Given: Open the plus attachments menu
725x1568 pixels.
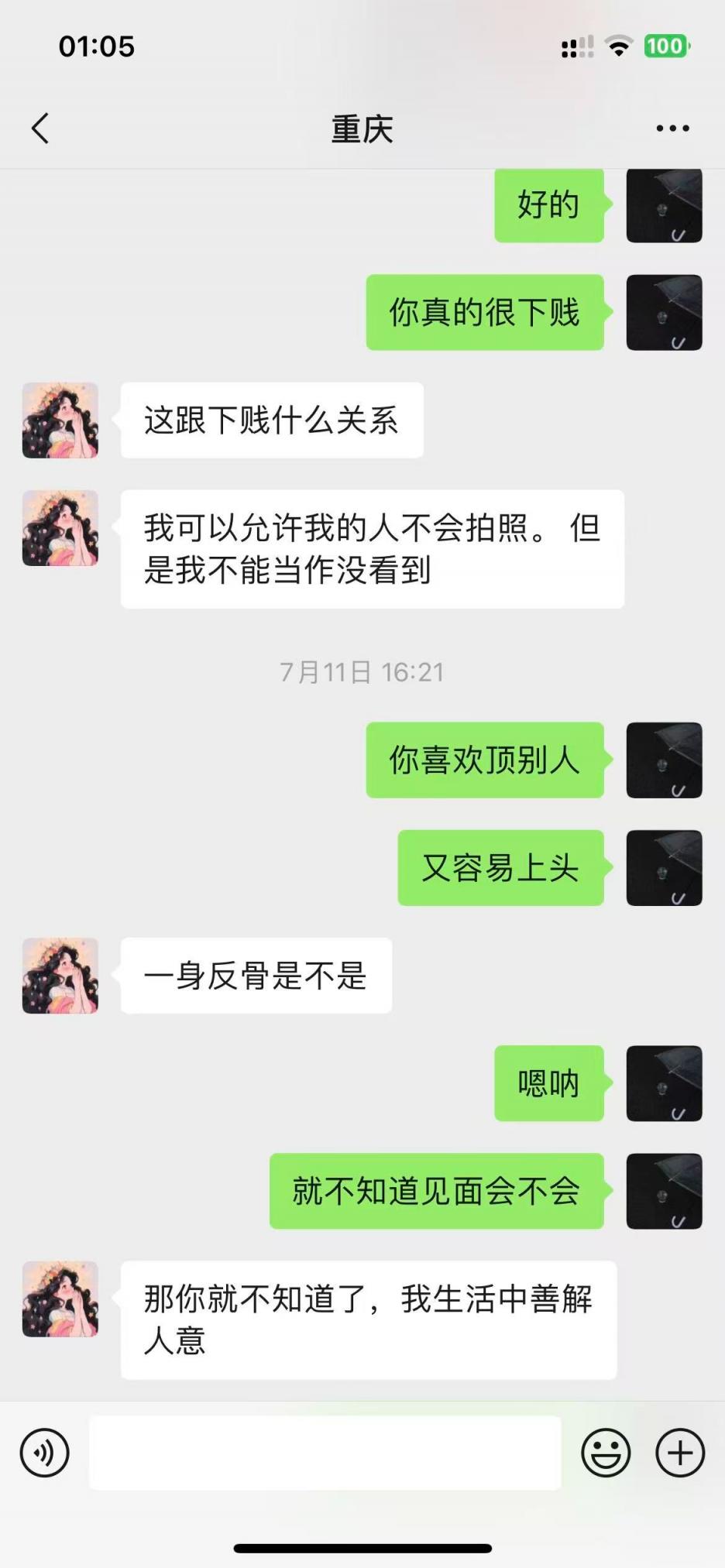Looking at the screenshot, I should point(680,1453).
